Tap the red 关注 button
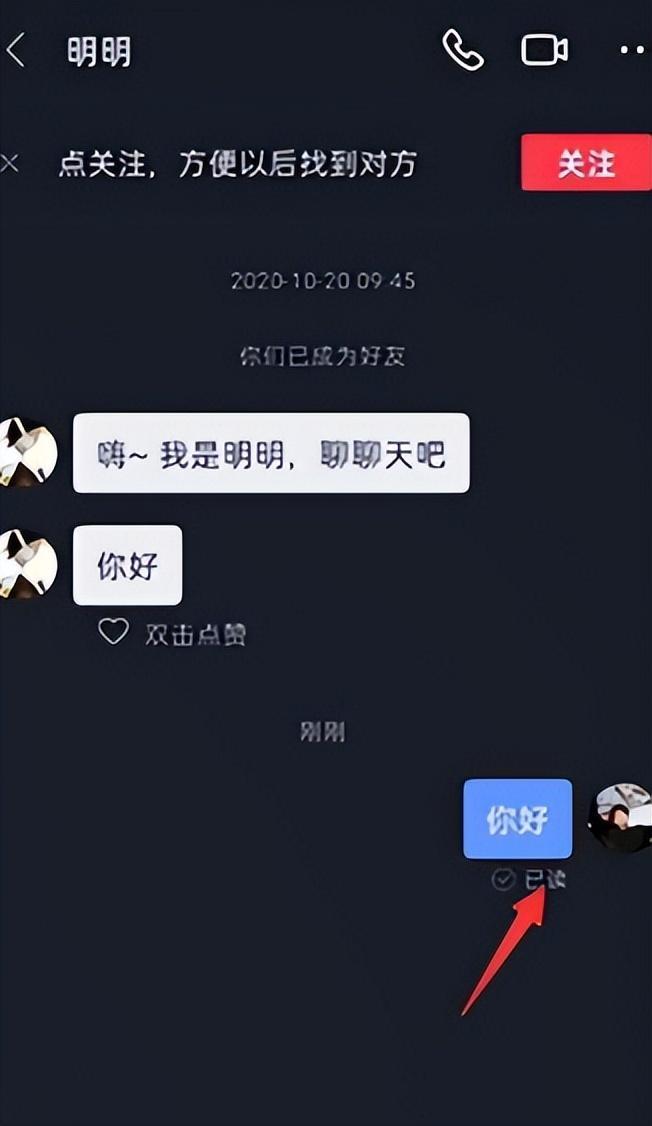Viewport: 652px width, 1126px height. click(x=585, y=163)
